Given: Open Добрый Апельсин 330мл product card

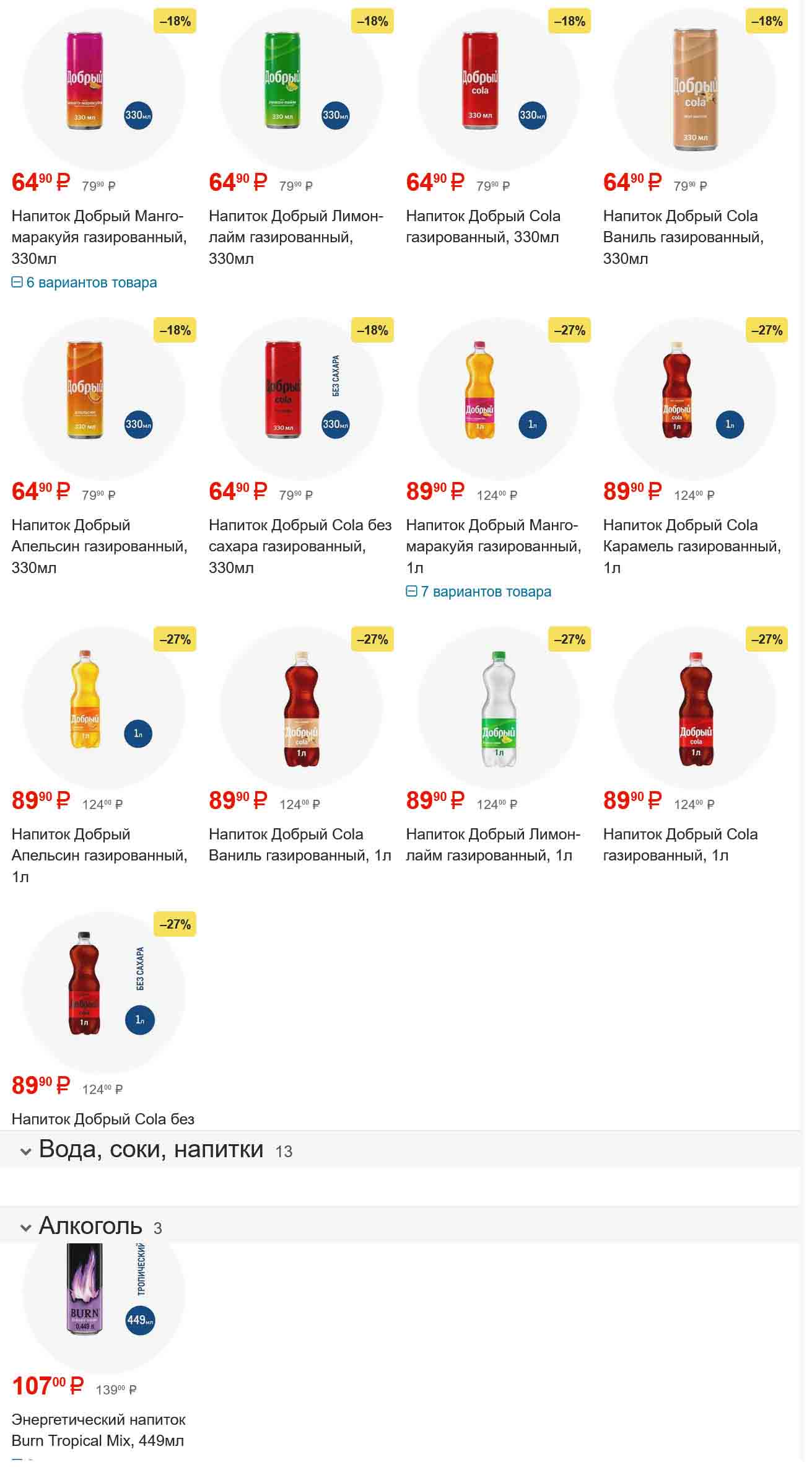Looking at the screenshot, I should point(99,546).
